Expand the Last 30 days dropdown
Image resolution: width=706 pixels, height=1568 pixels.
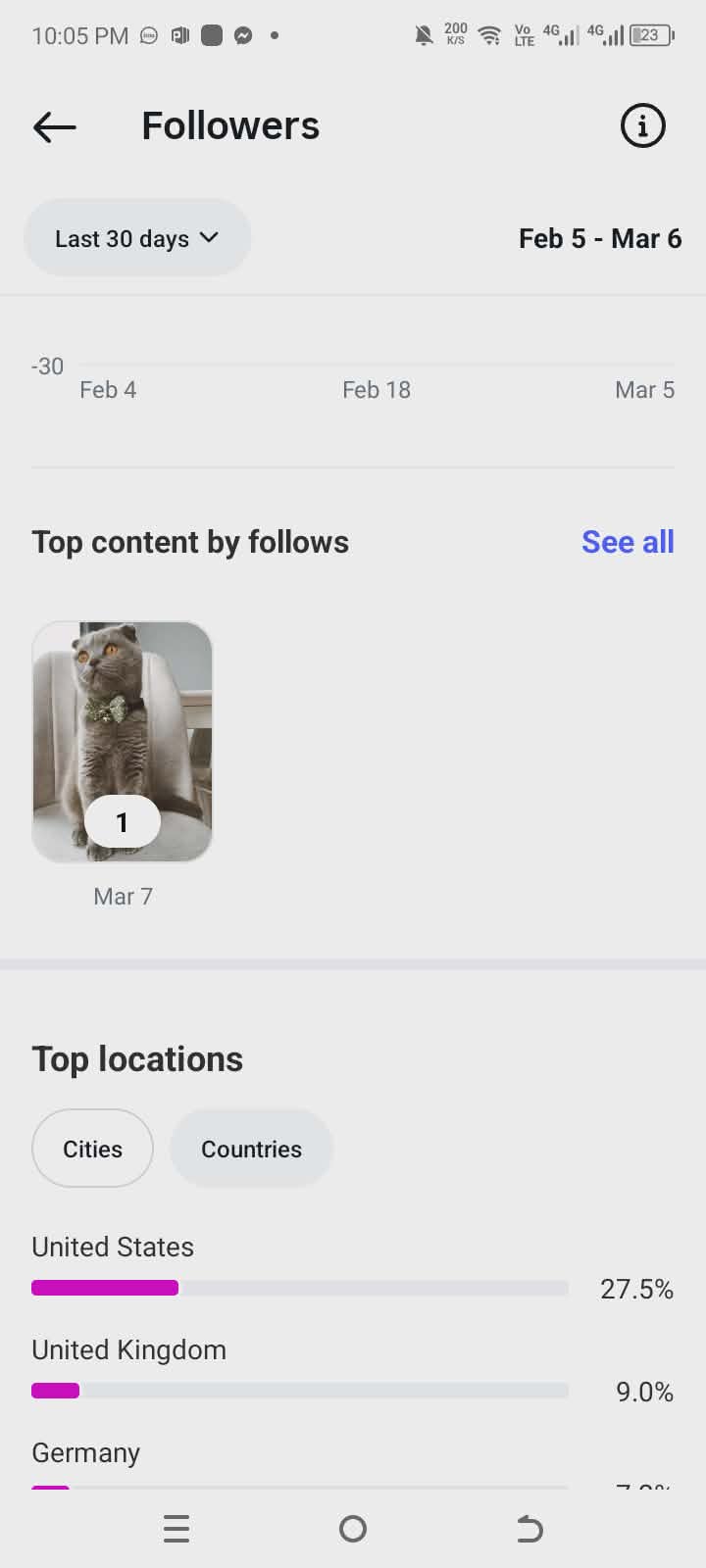(137, 238)
